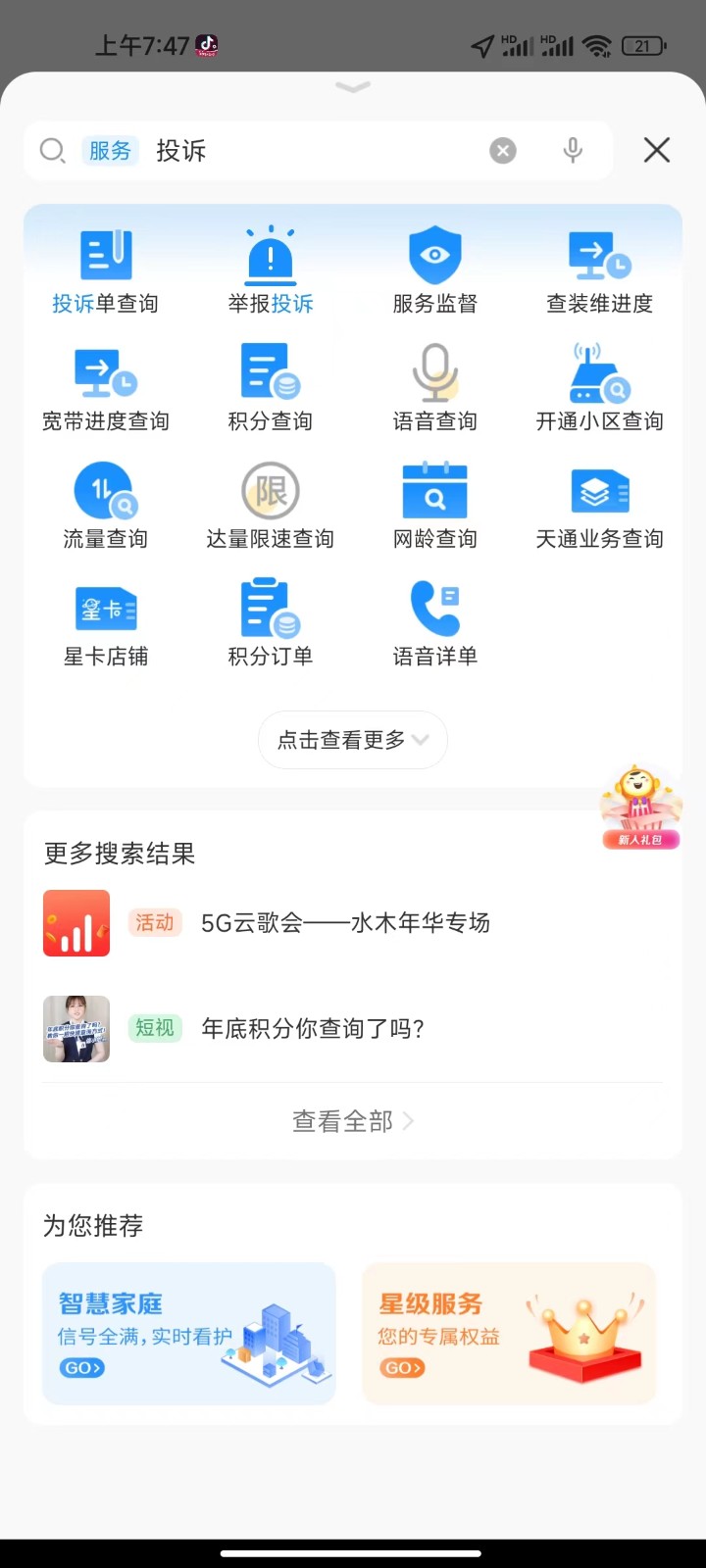Open 流量查询 service

tap(106, 508)
